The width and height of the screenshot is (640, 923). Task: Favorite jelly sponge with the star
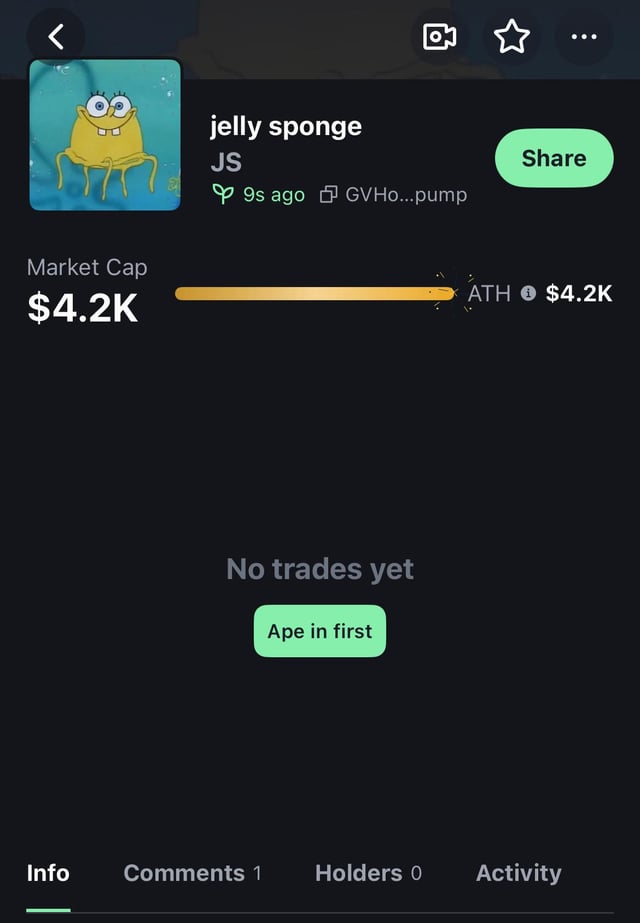pos(511,37)
